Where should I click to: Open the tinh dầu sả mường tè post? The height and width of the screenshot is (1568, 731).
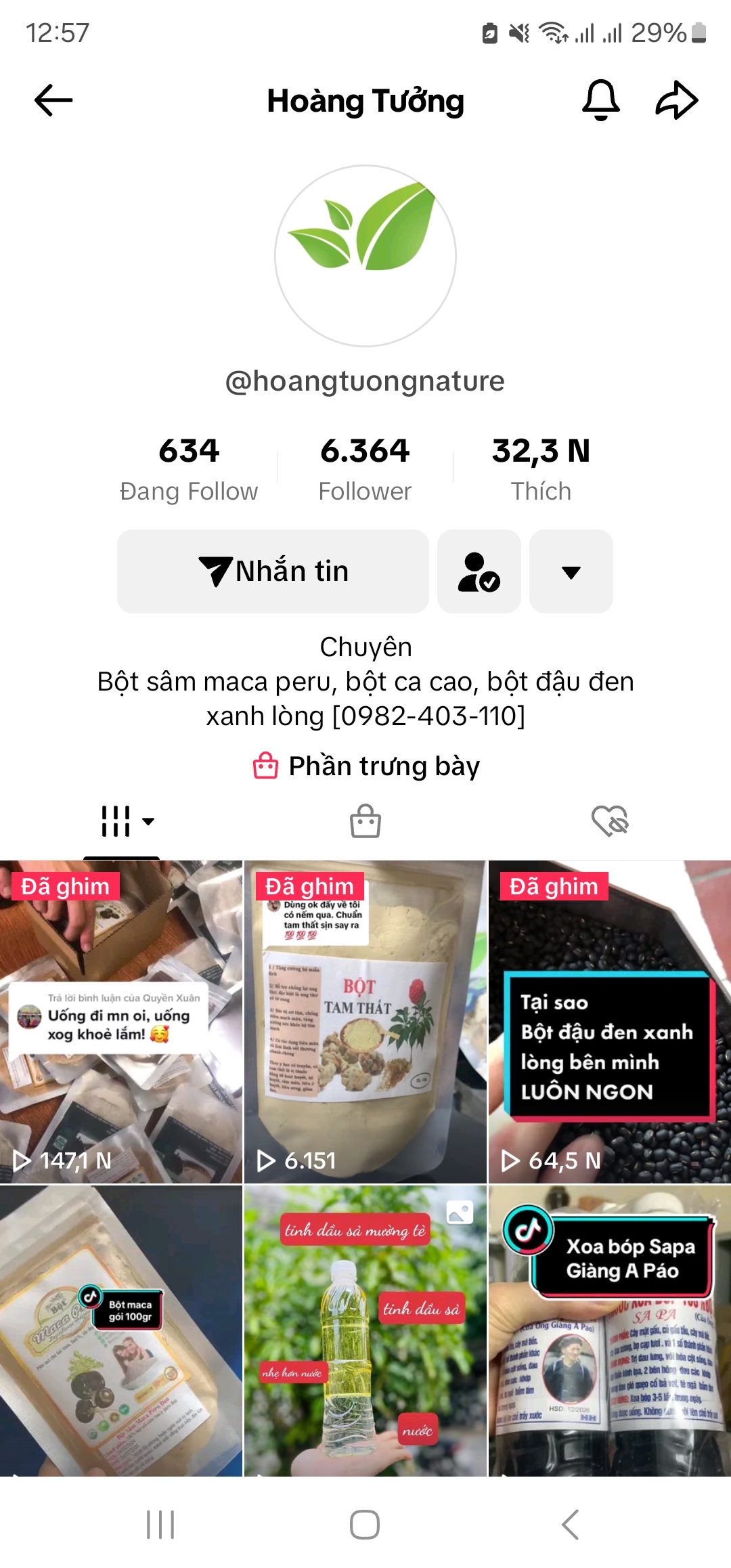point(365,1330)
